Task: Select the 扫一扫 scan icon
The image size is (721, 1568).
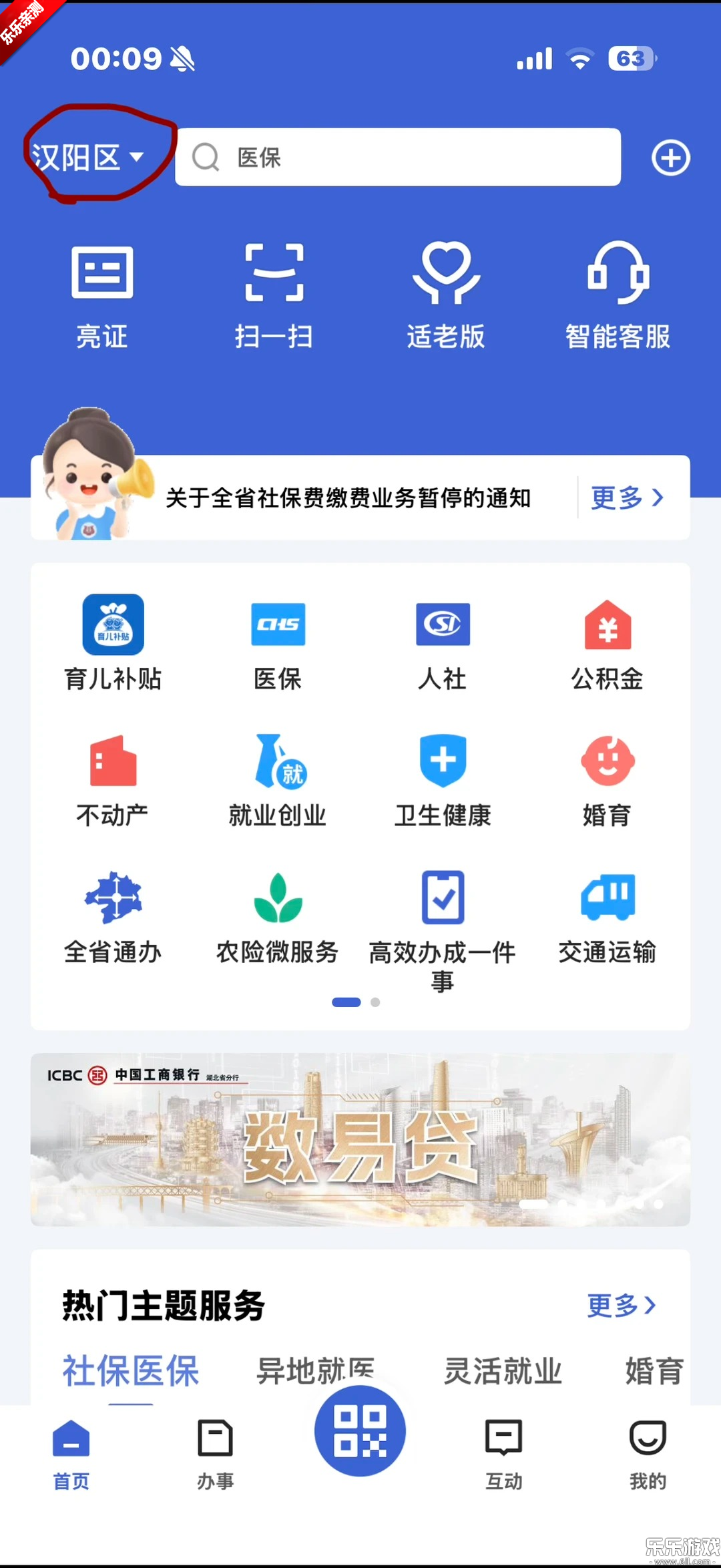Action: [274, 294]
